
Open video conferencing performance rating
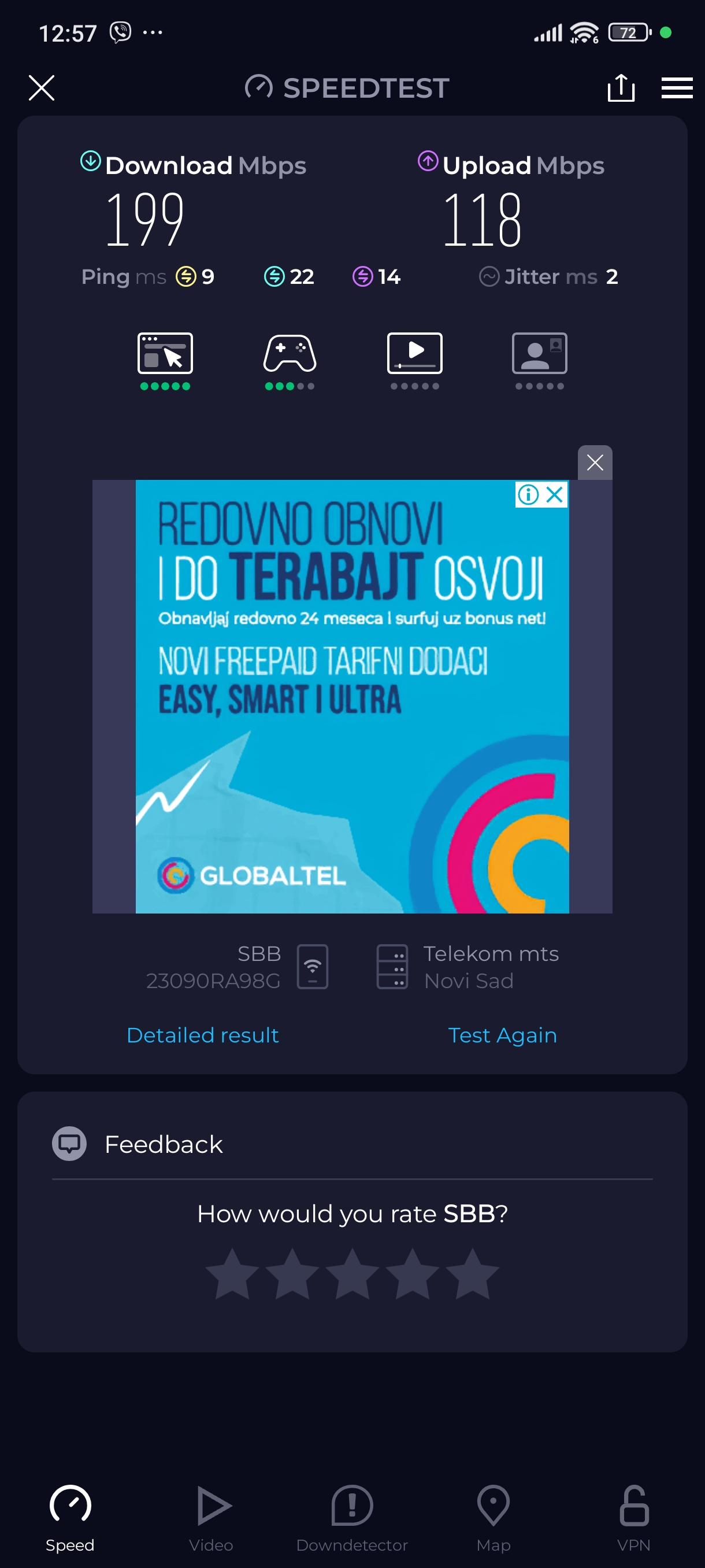tap(539, 360)
